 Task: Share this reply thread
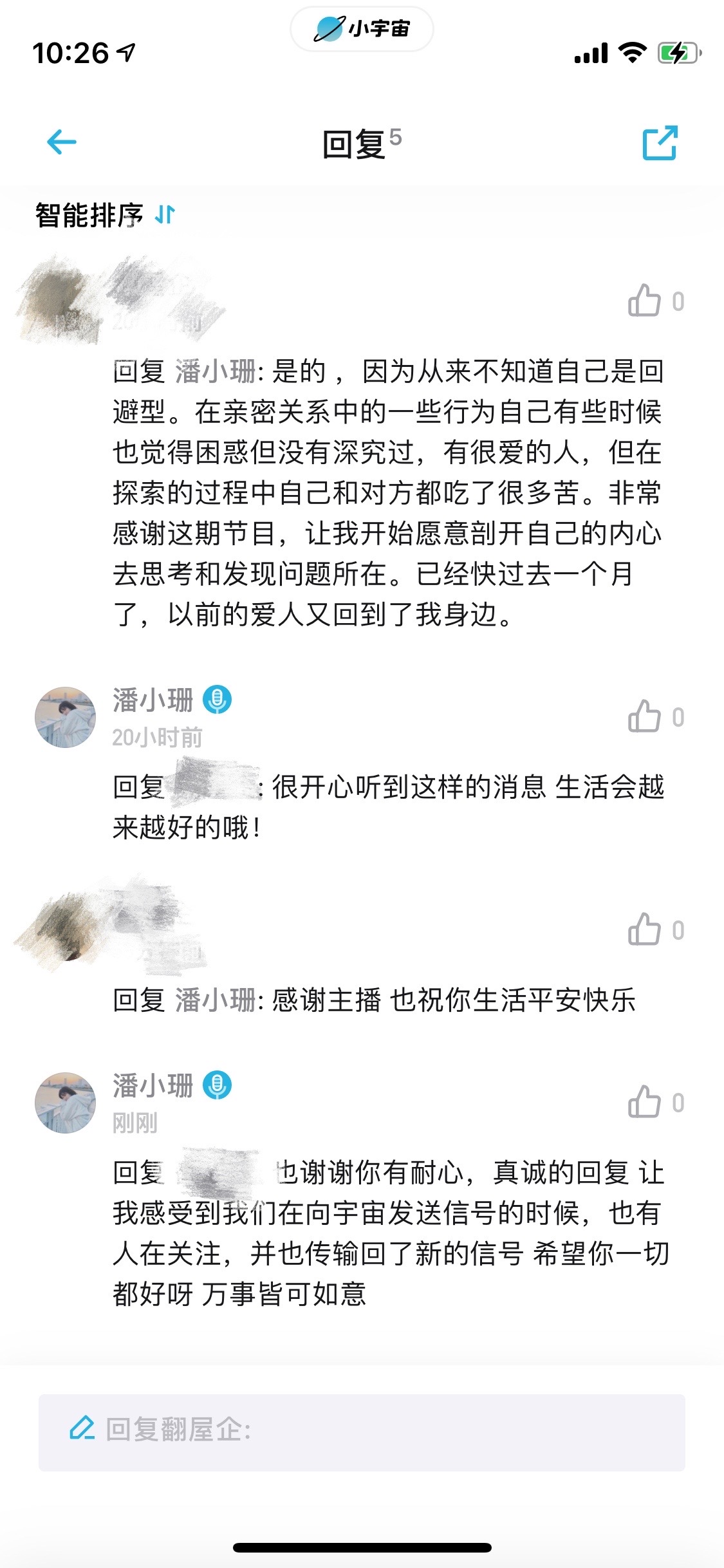660,143
